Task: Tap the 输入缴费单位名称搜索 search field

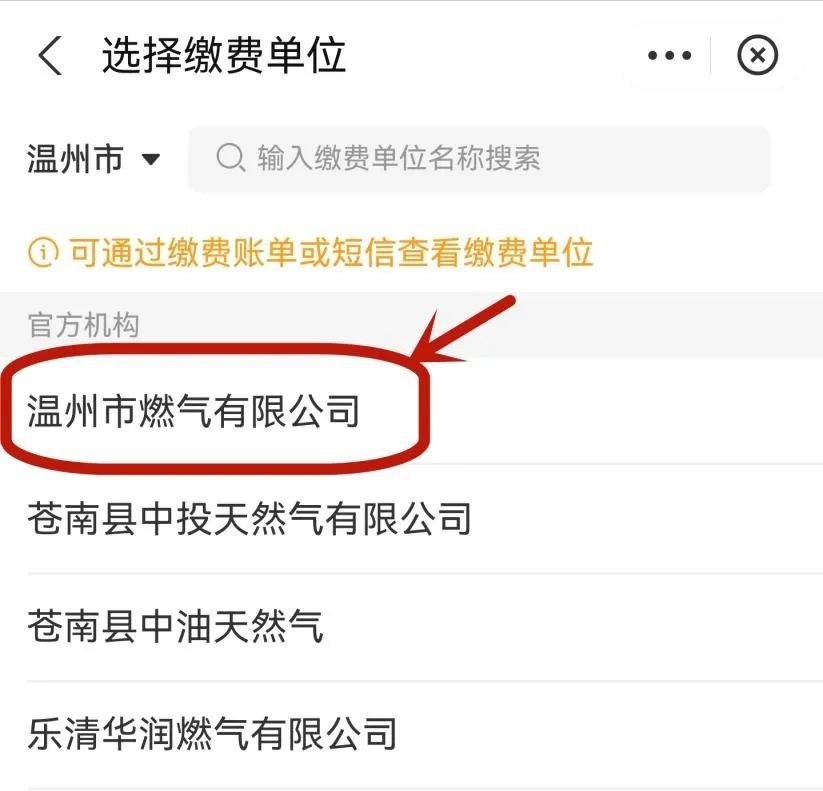Action: [480, 158]
